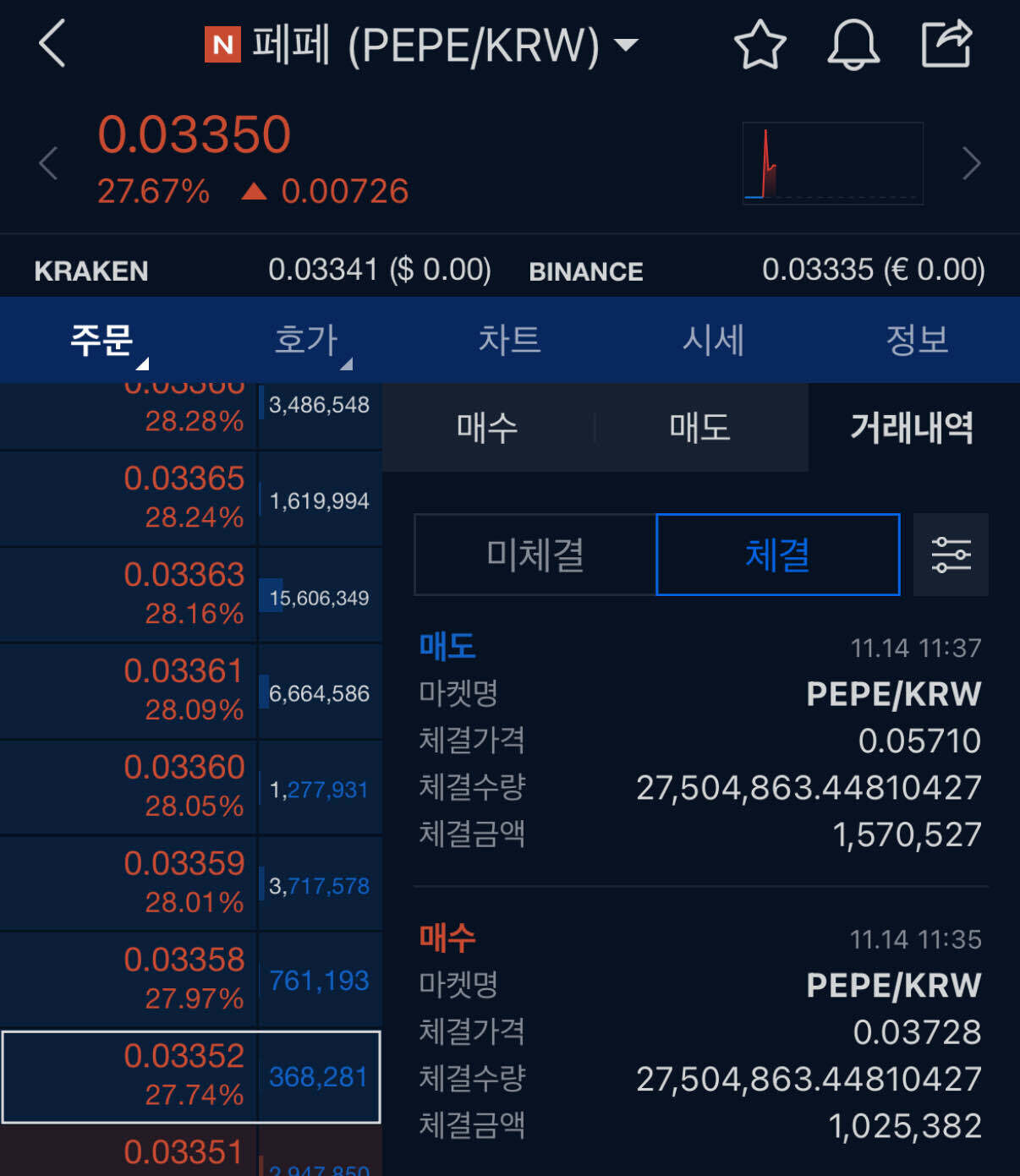Screen dimensions: 1020x1176
Task: Open the mini price chart thumbnail
Action: point(832,162)
